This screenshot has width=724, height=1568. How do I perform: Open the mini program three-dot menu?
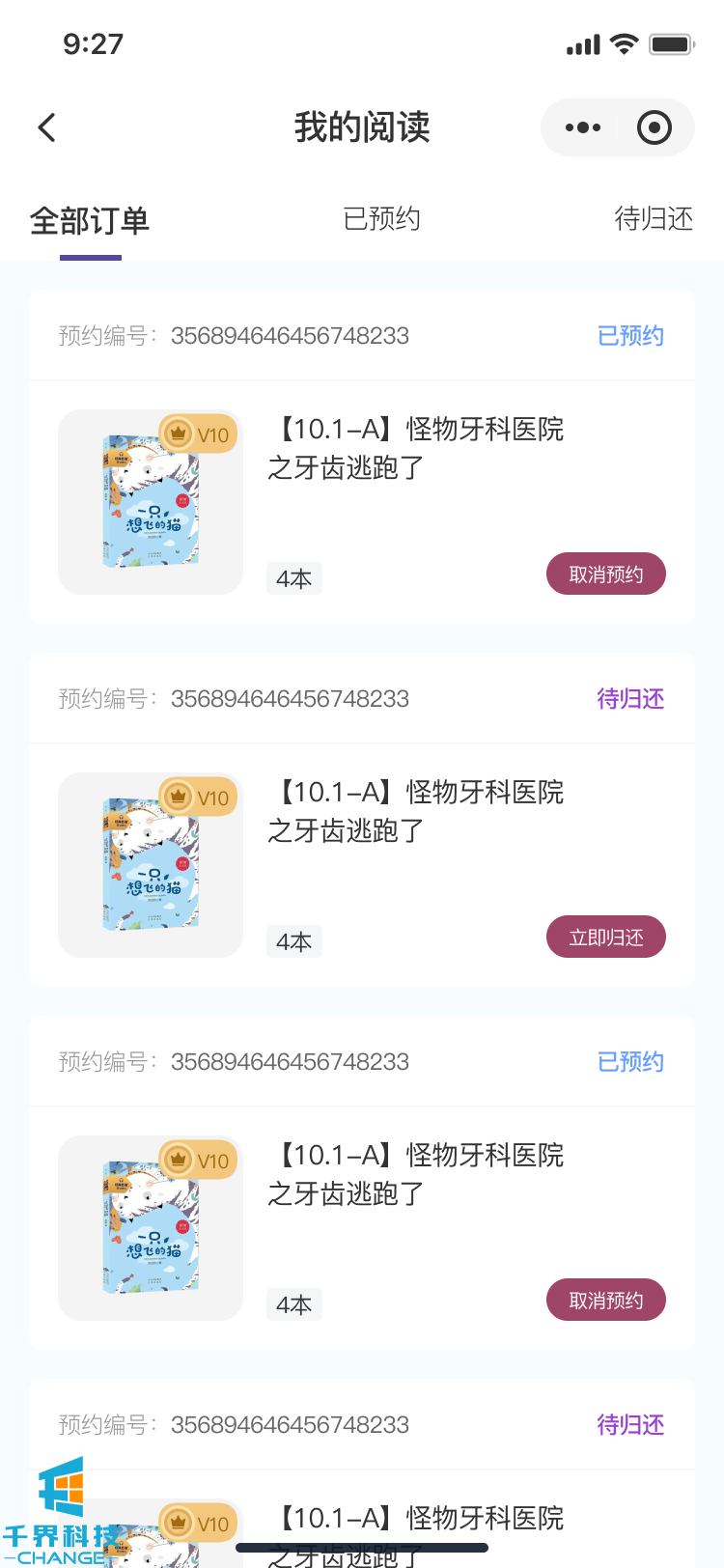click(583, 127)
